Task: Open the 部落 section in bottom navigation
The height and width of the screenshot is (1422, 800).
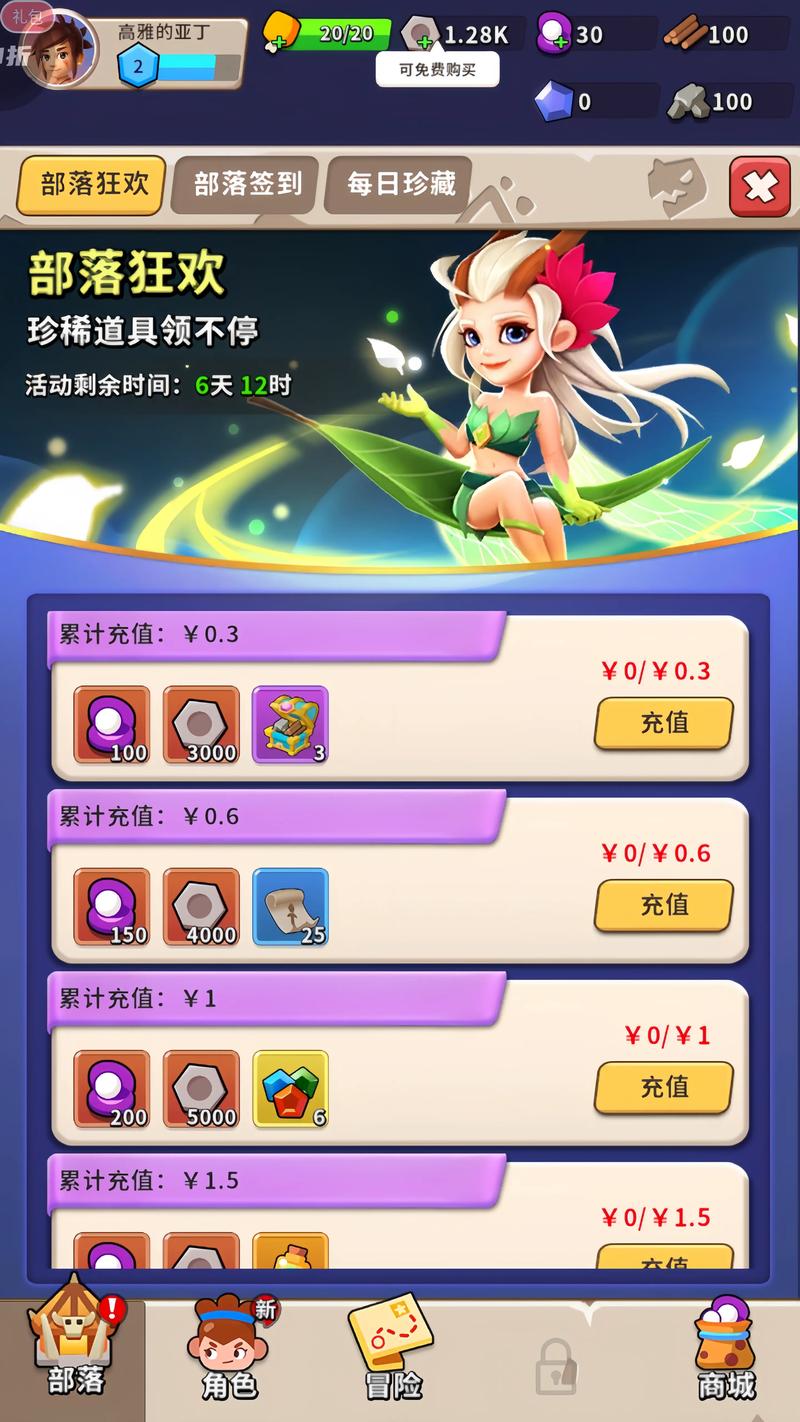Action: 76,1345
